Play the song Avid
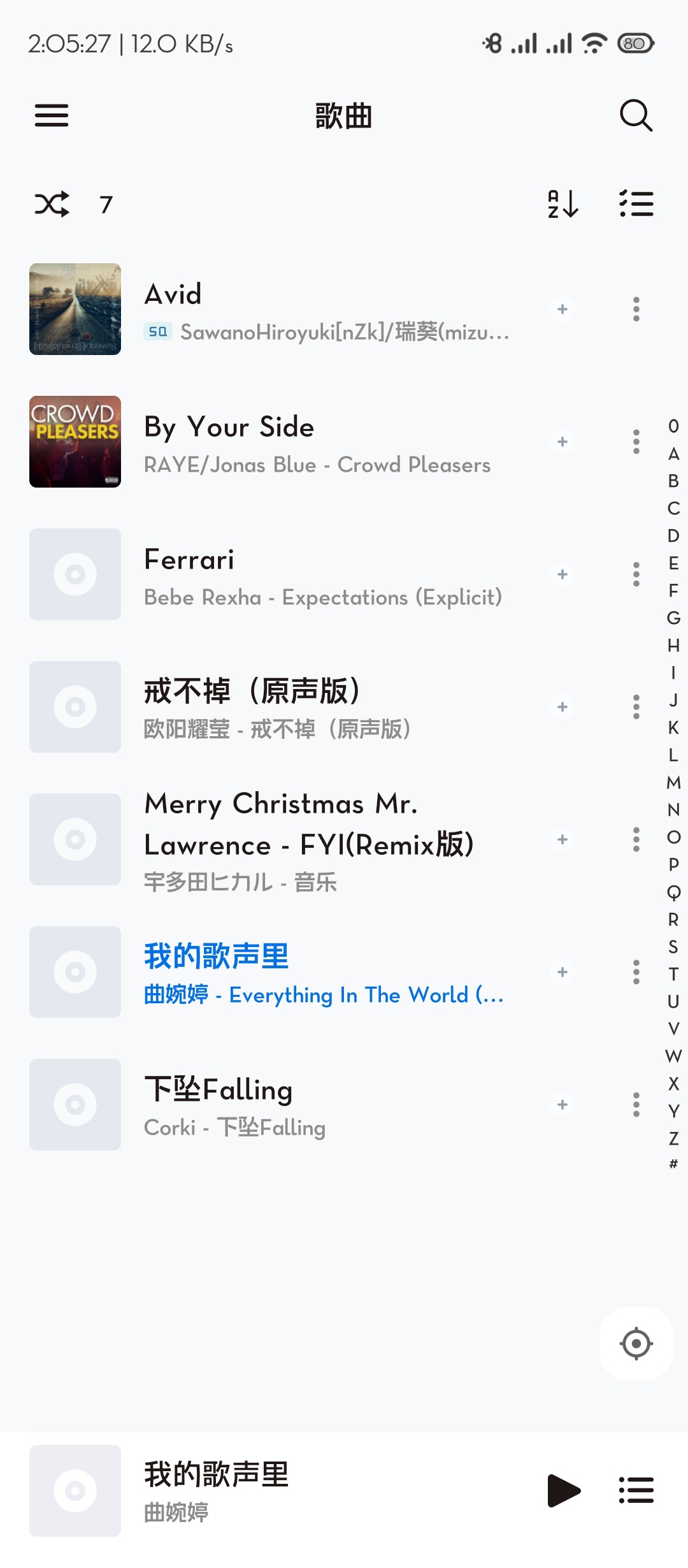 (319, 310)
